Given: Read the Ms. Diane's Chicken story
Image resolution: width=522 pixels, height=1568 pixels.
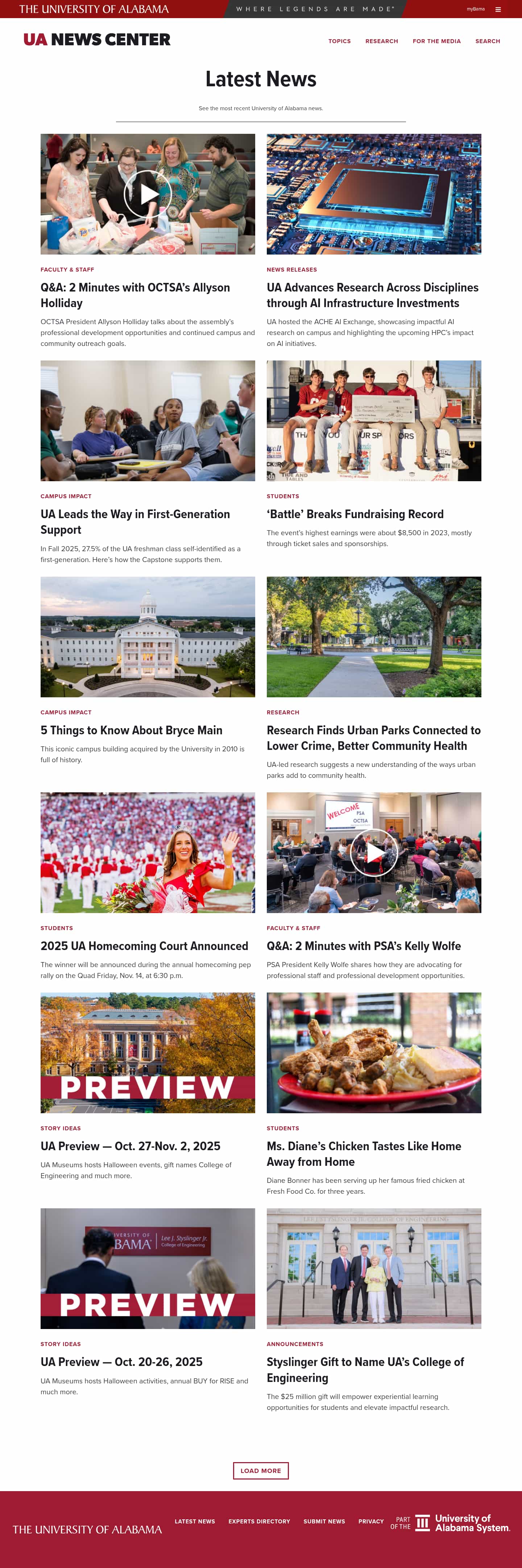Looking at the screenshot, I should (364, 1154).
